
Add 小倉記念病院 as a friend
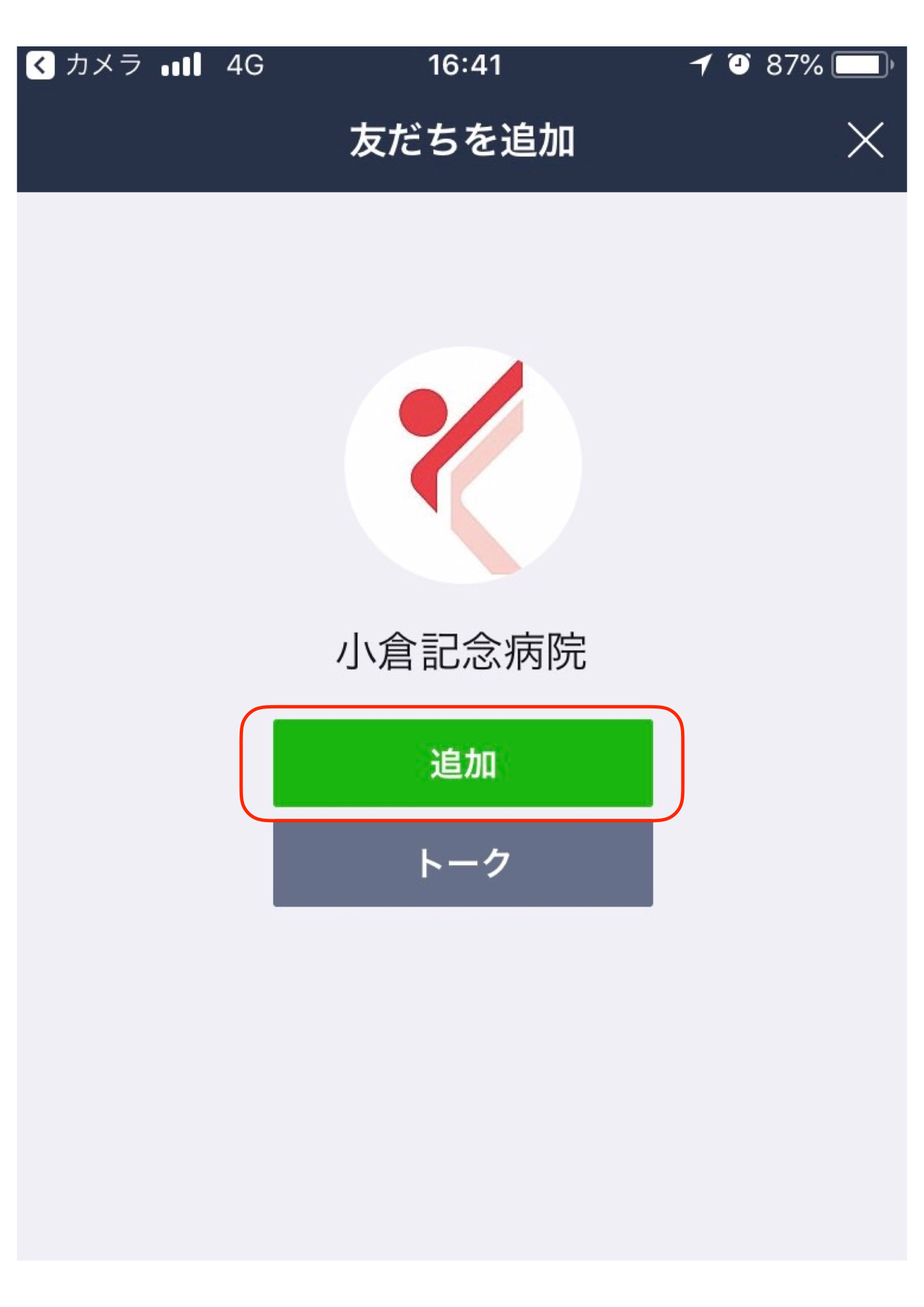click(463, 763)
